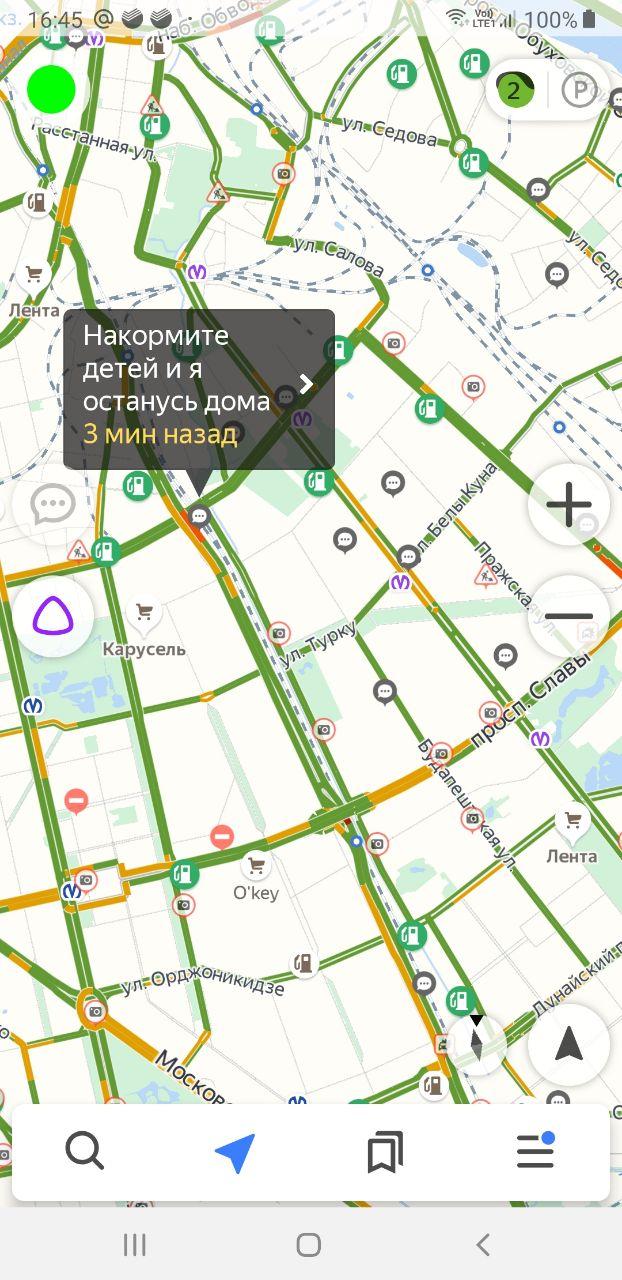
Task: Open the main menu
Action: click(536, 1152)
